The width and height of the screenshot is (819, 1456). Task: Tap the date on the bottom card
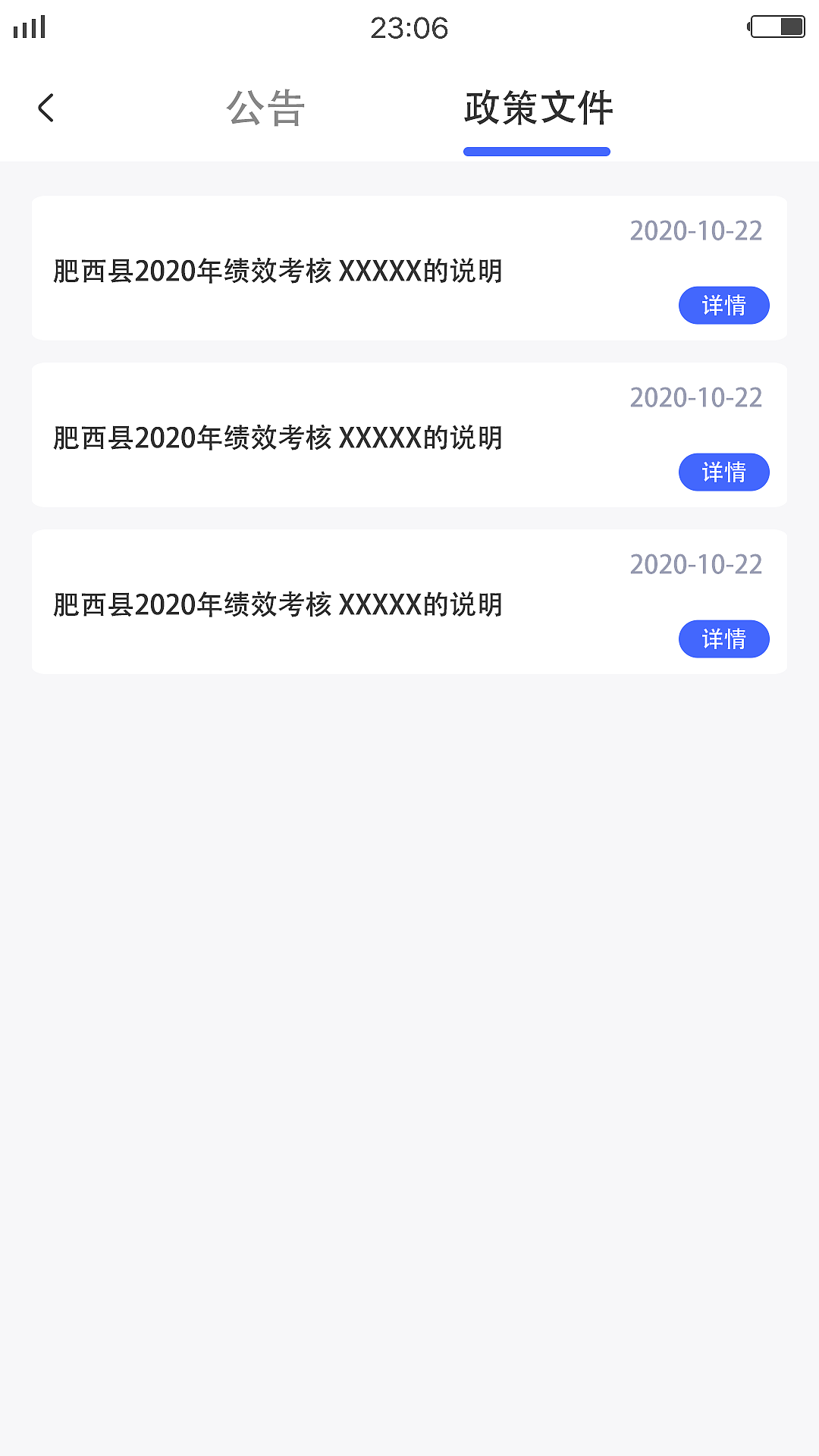tap(695, 565)
